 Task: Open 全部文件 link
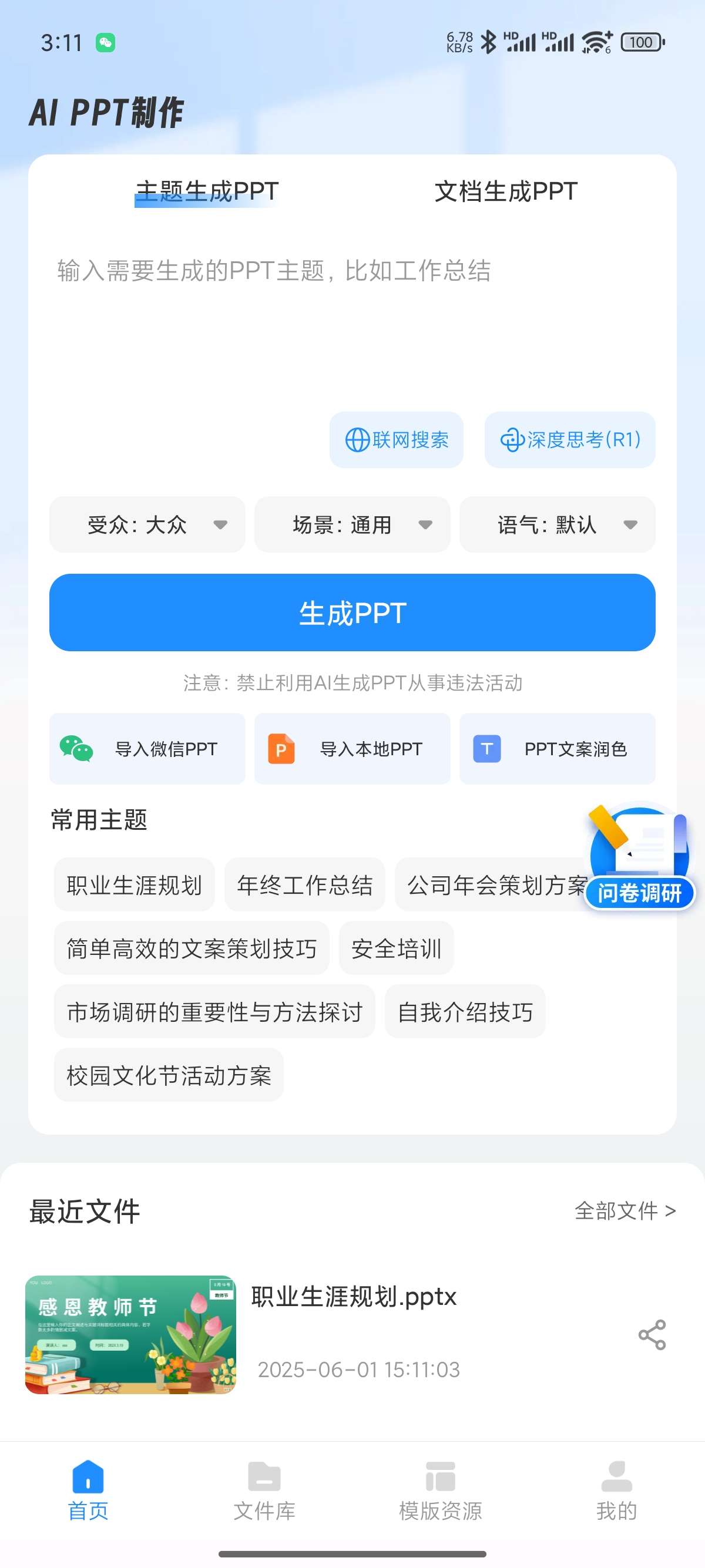(625, 1211)
